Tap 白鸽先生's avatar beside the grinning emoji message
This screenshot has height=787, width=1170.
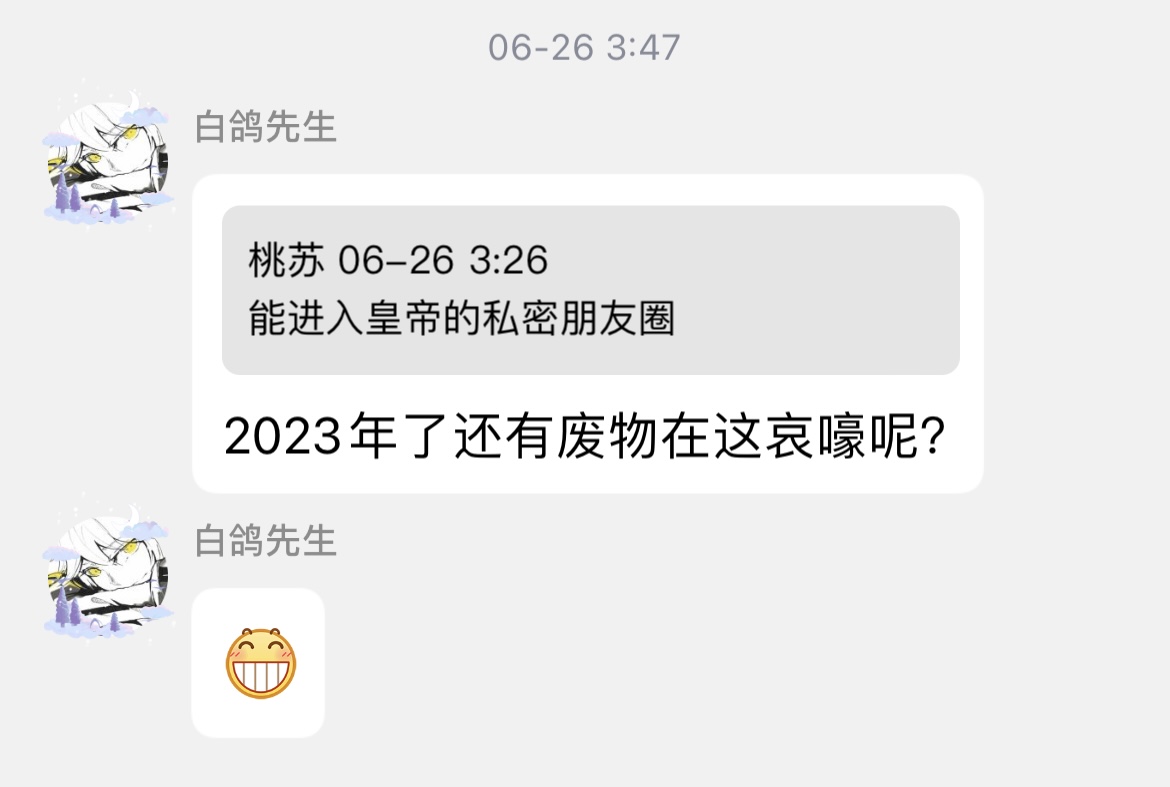coord(106,576)
